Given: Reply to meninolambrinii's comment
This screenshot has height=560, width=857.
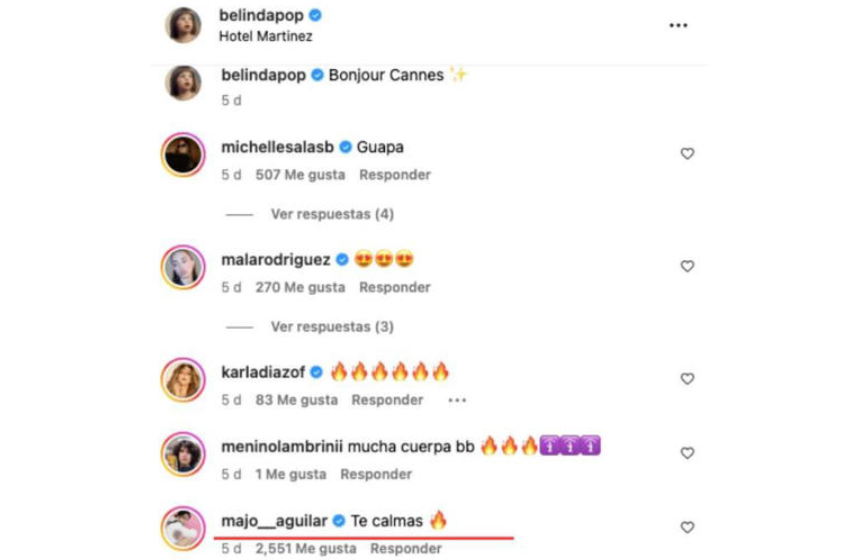Looking at the screenshot, I should [377, 474].
